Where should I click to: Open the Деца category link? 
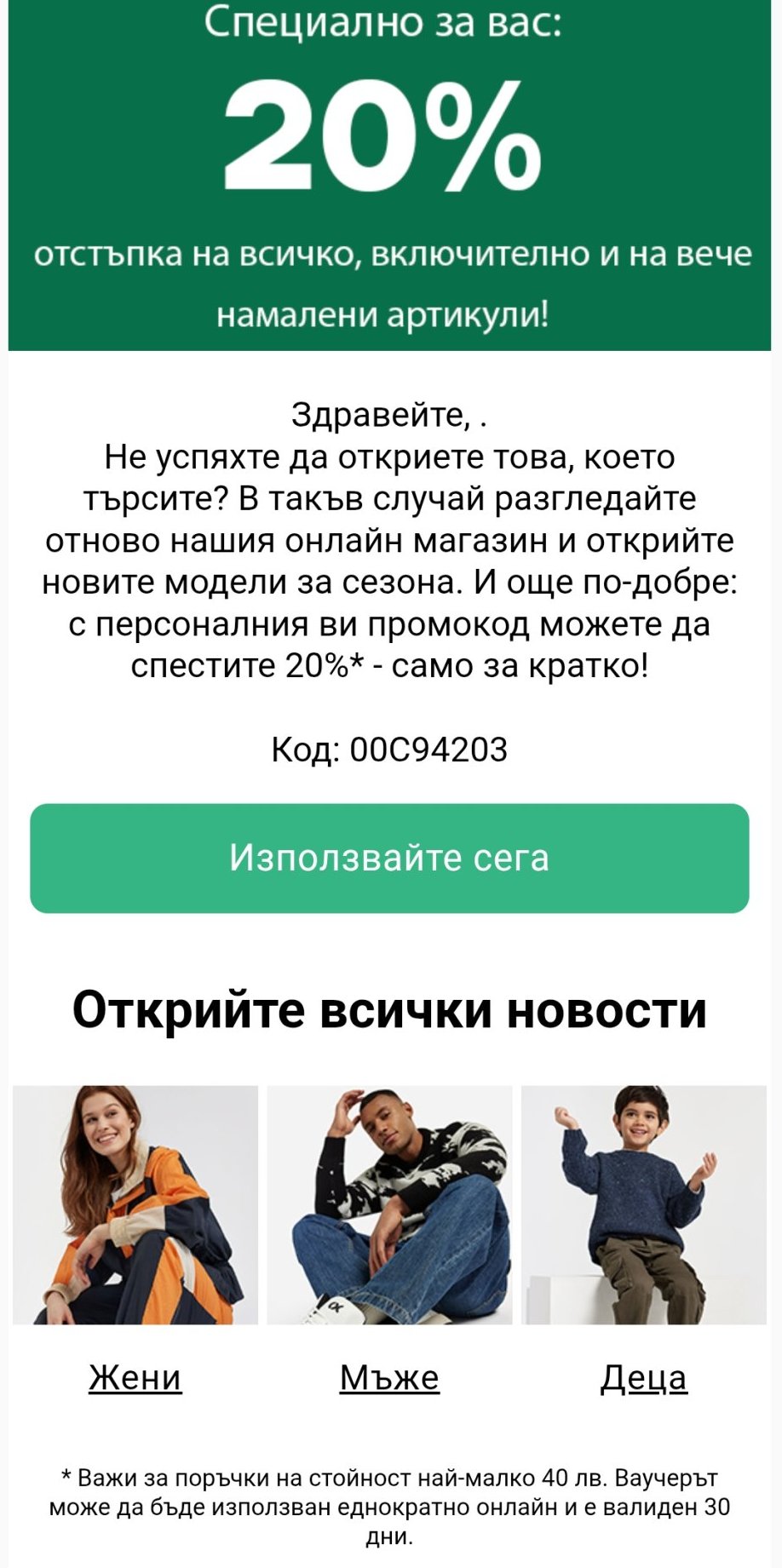click(x=643, y=1377)
